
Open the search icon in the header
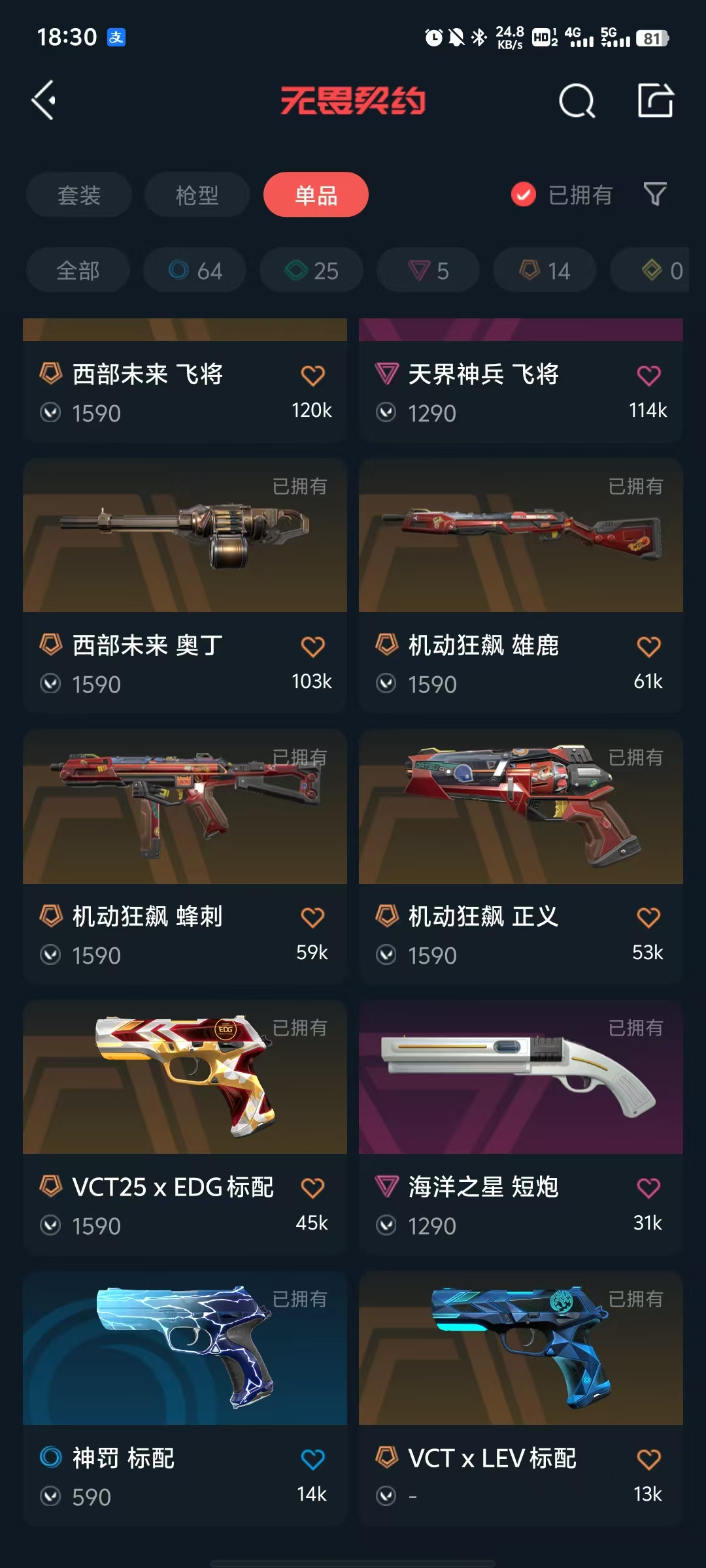(x=577, y=101)
